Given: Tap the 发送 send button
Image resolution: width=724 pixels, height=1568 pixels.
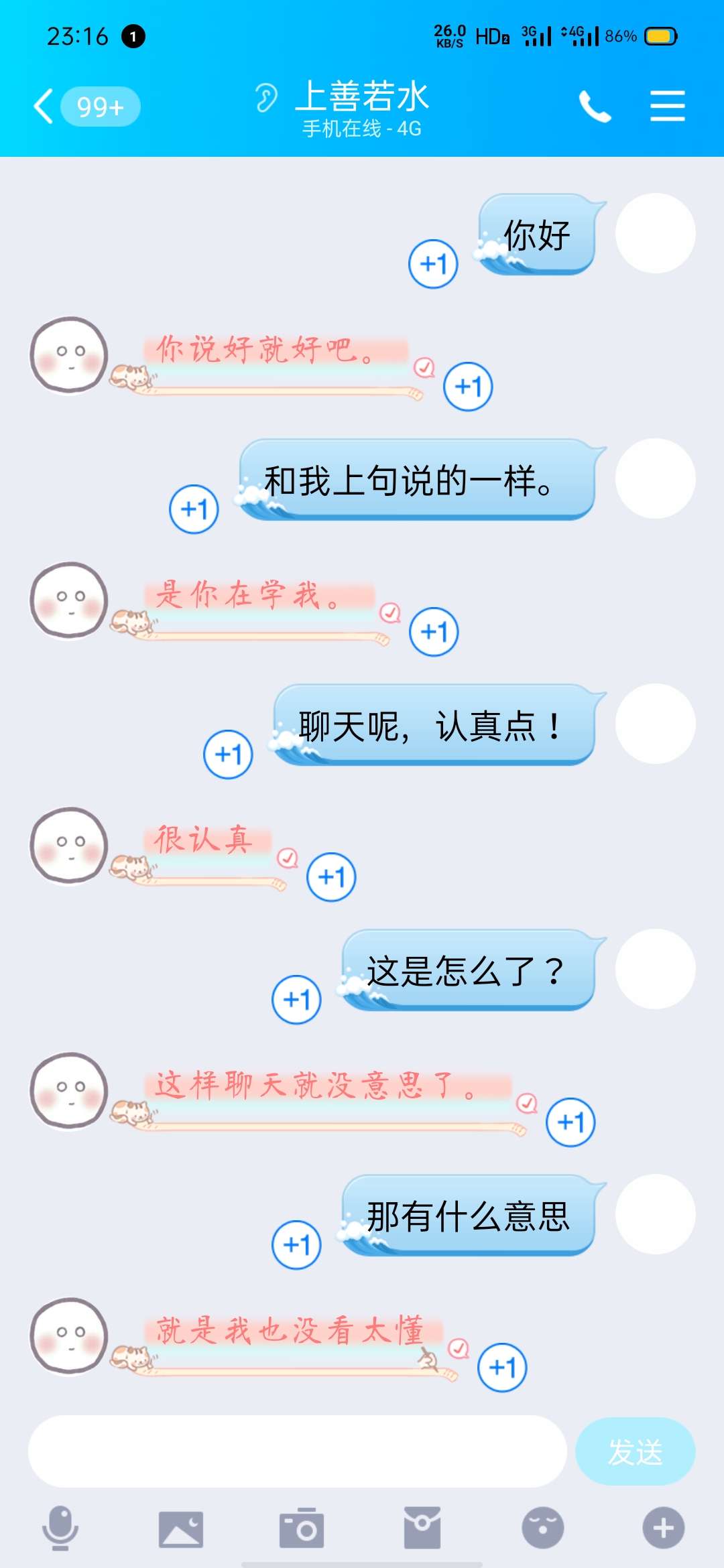Looking at the screenshot, I should click(x=635, y=1451).
